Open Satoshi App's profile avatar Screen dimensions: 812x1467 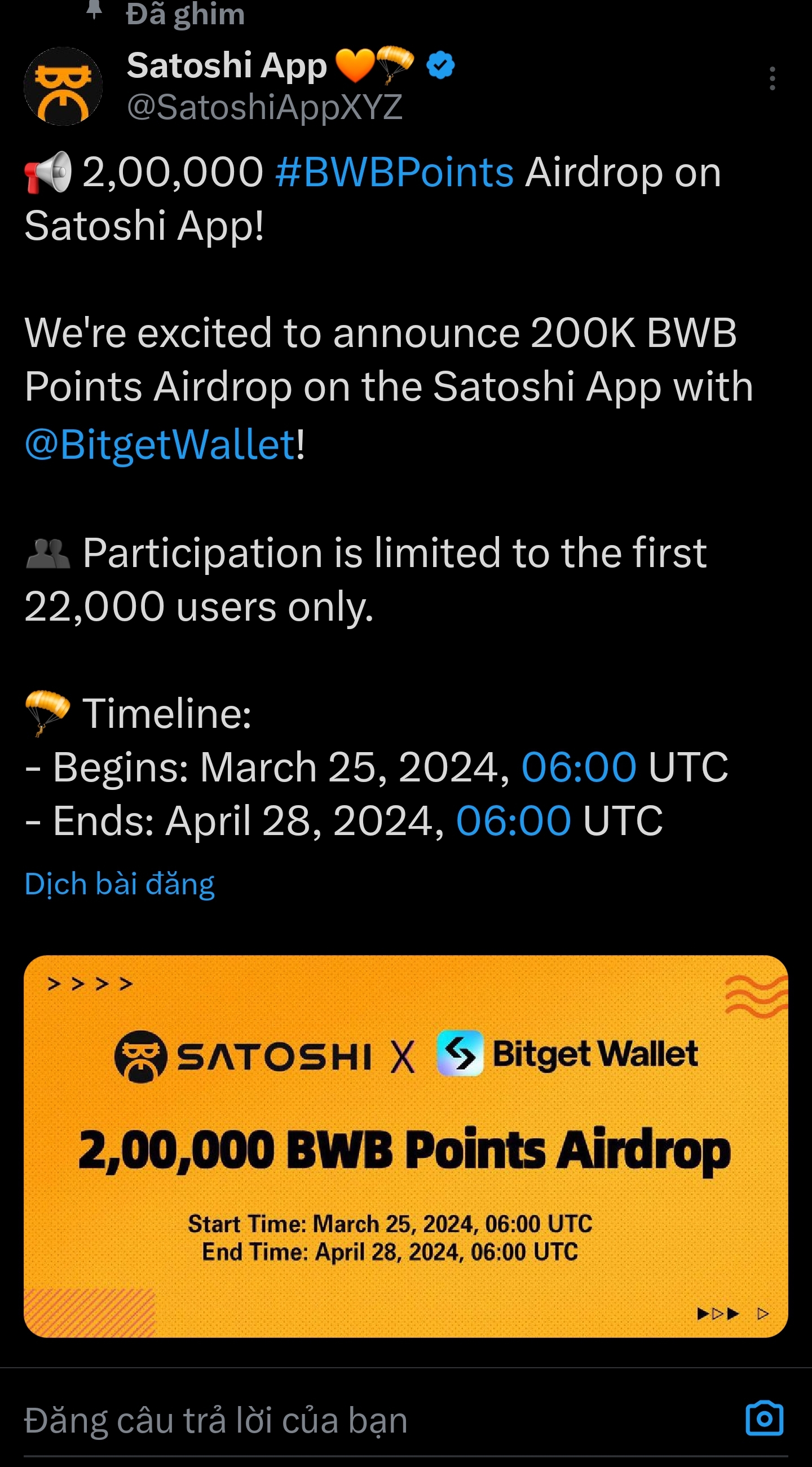click(63, 86)
